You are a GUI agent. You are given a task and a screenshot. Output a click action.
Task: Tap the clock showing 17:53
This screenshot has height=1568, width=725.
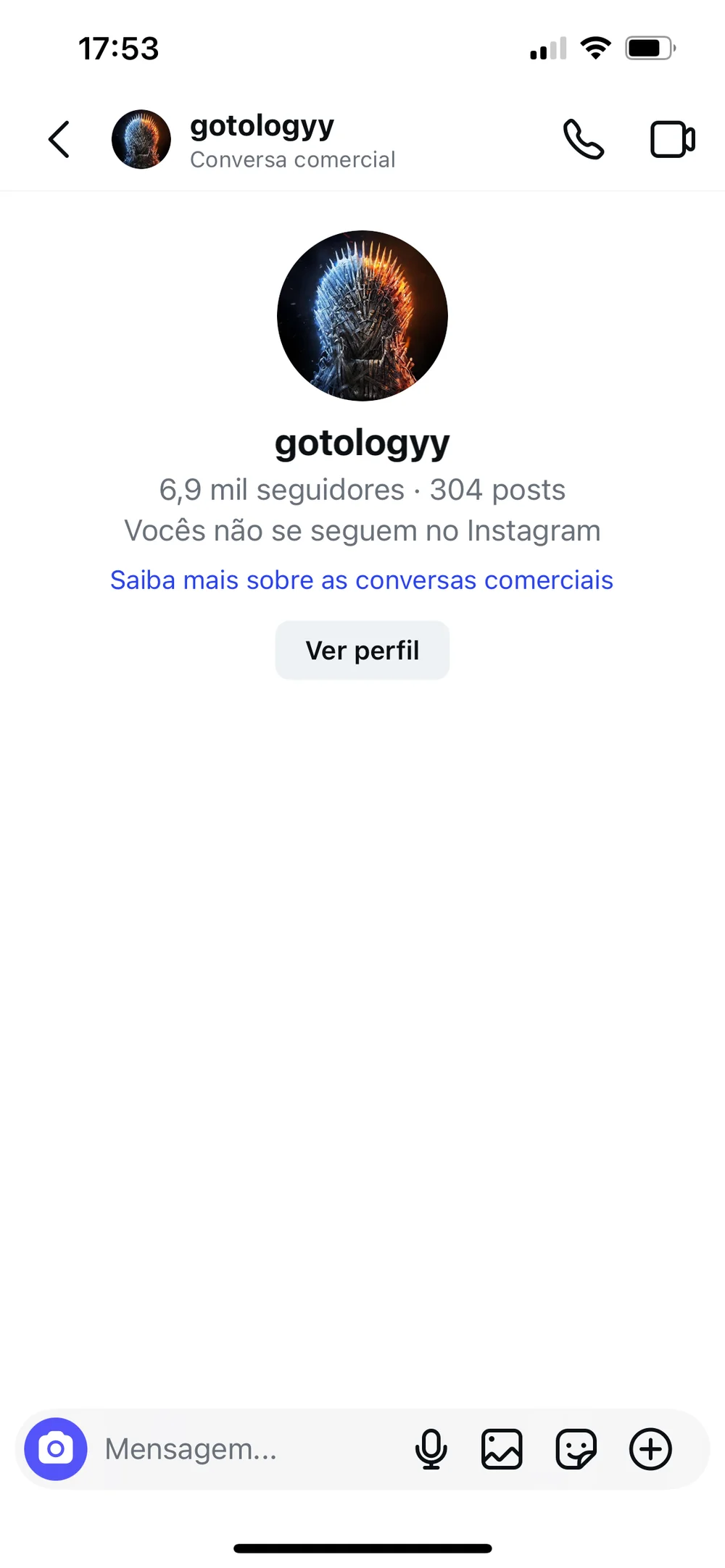click(119, 48)
